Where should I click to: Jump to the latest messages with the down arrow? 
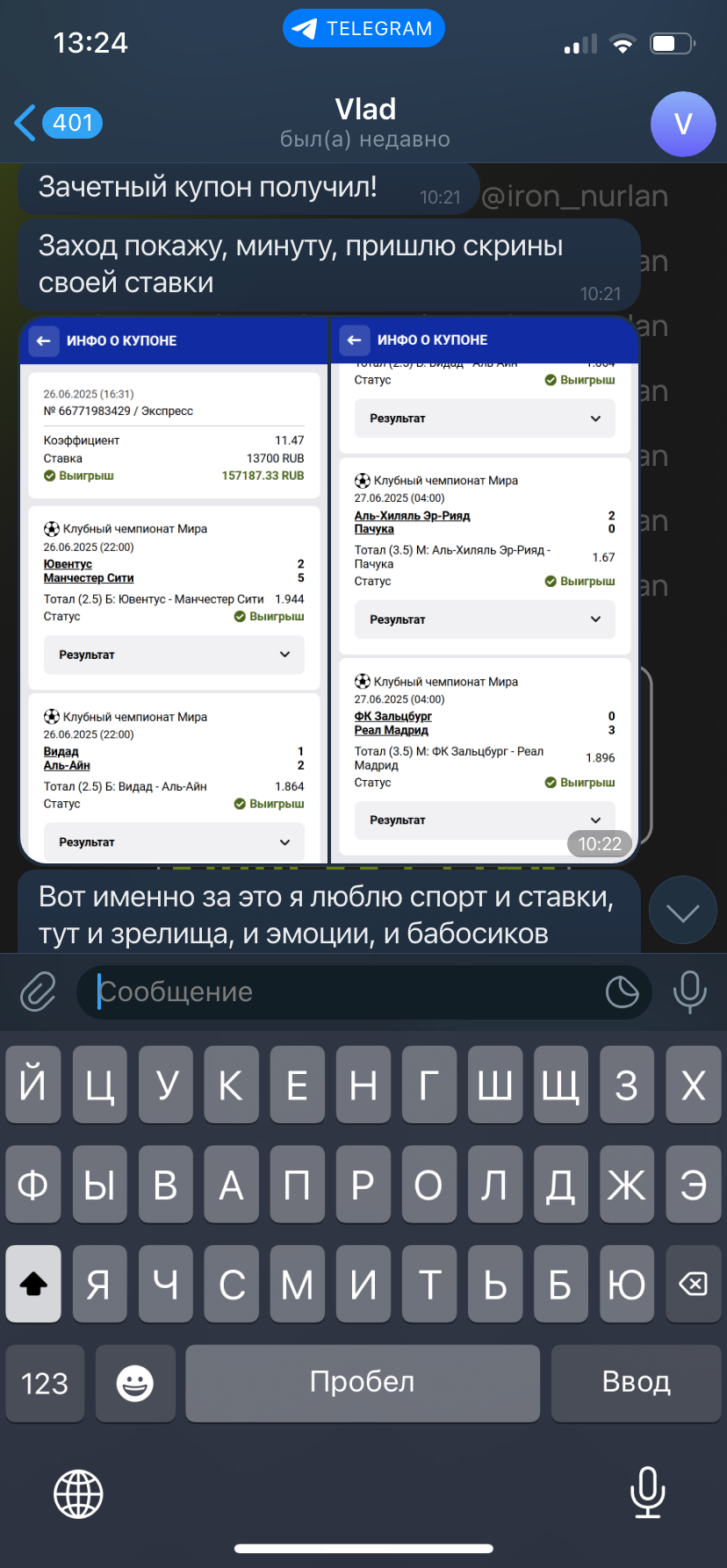point(683,913)
